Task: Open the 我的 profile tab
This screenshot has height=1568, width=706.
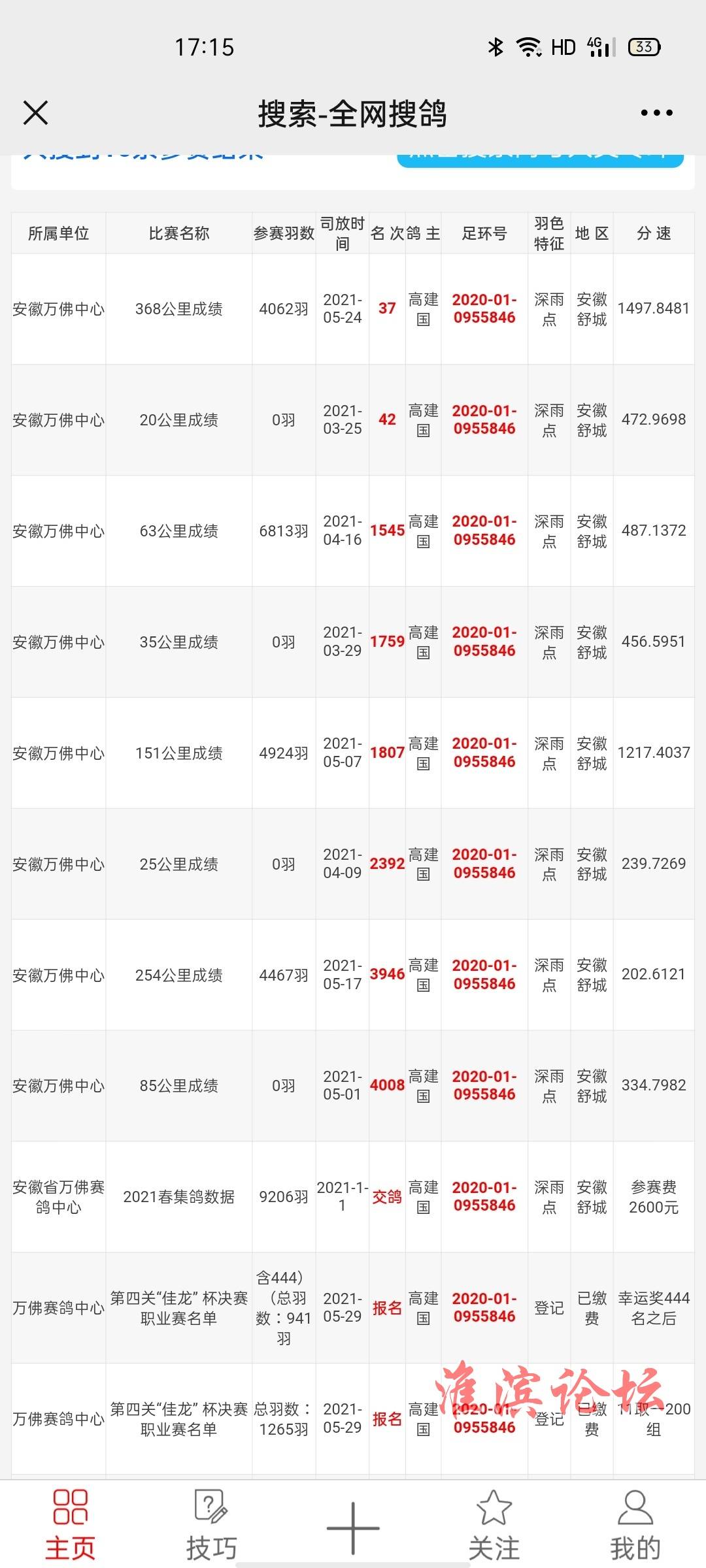Action: [x=635, y=1526]
